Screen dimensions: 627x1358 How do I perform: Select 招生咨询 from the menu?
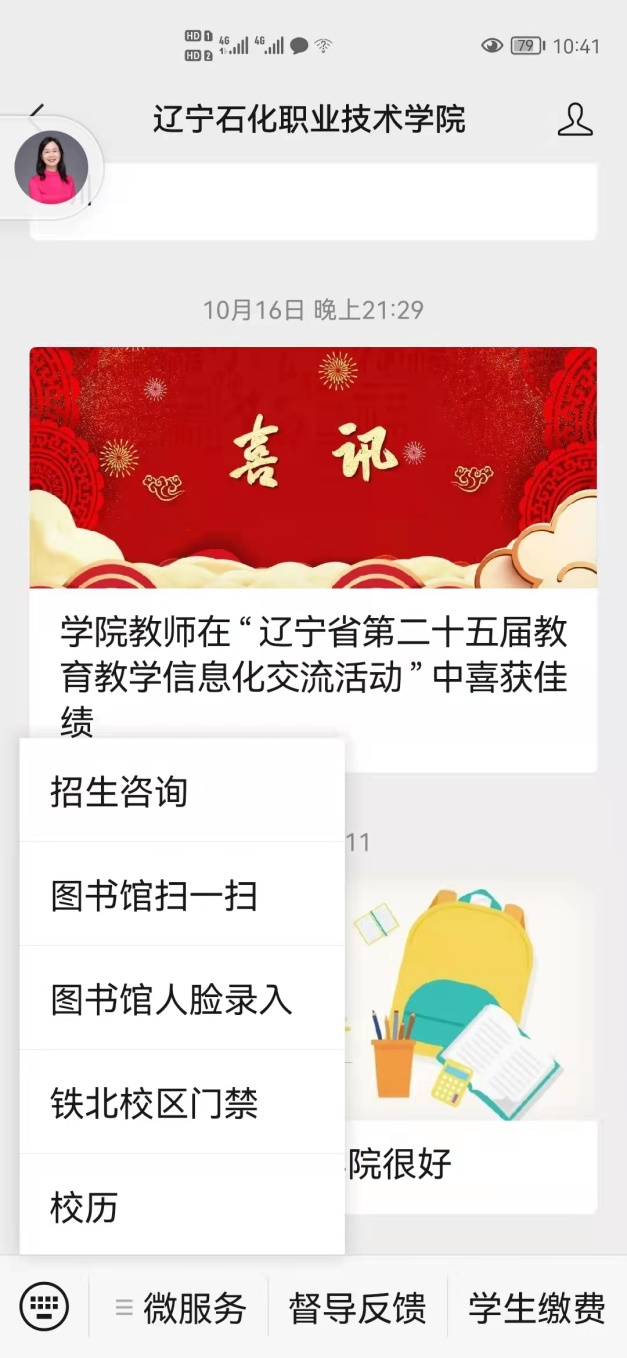182,792
